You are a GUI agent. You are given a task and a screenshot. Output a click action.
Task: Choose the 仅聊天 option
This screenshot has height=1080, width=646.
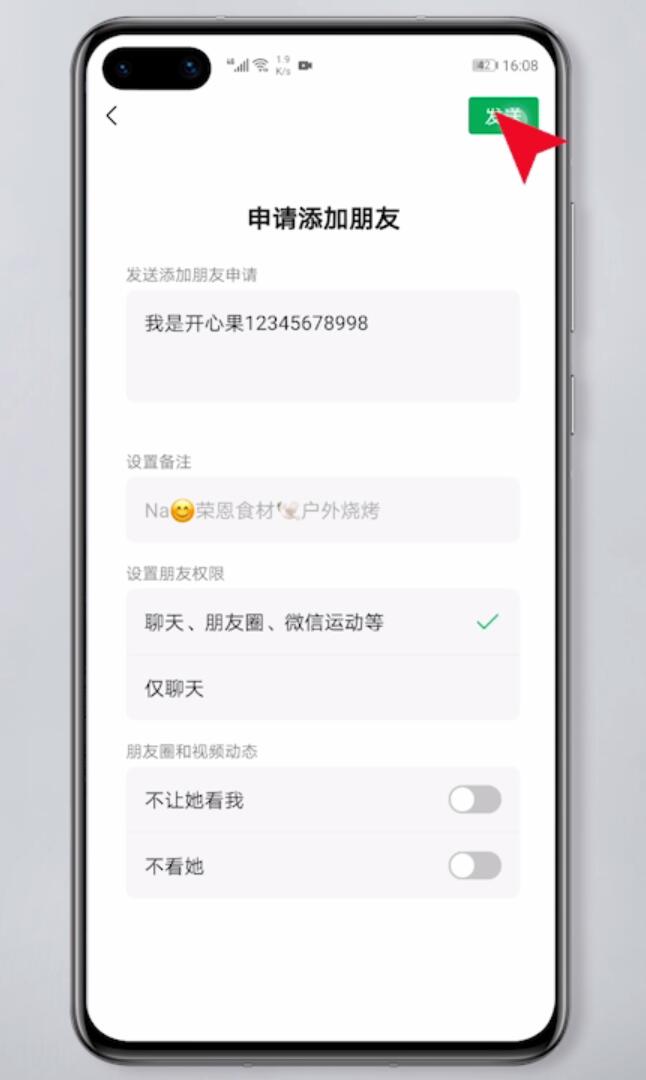click(x=322, y=687)
